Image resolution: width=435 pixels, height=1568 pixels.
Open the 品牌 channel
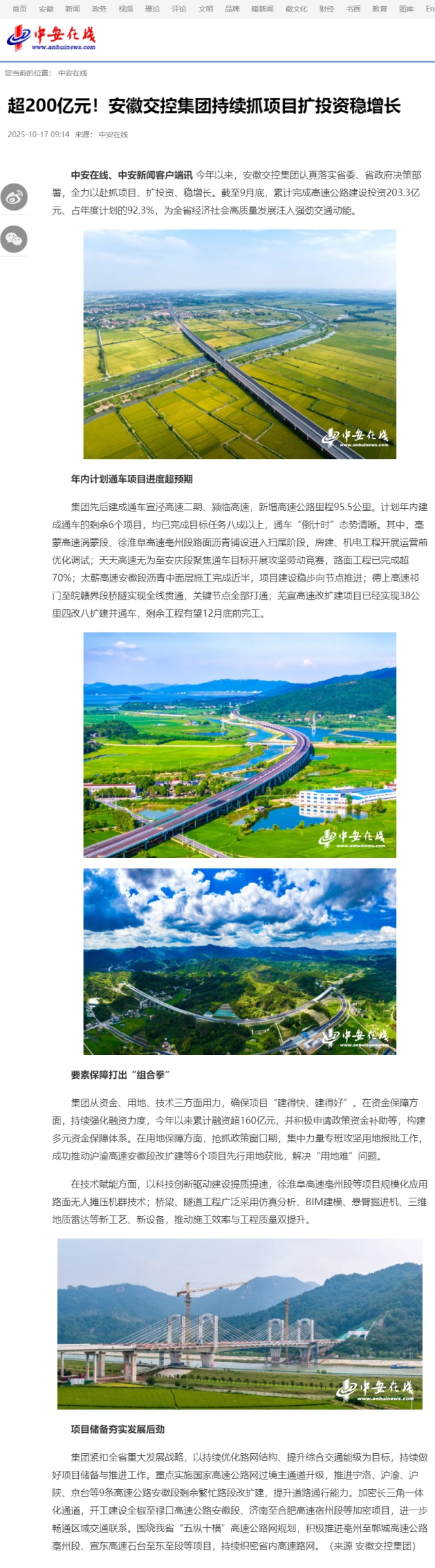point(232,9)
